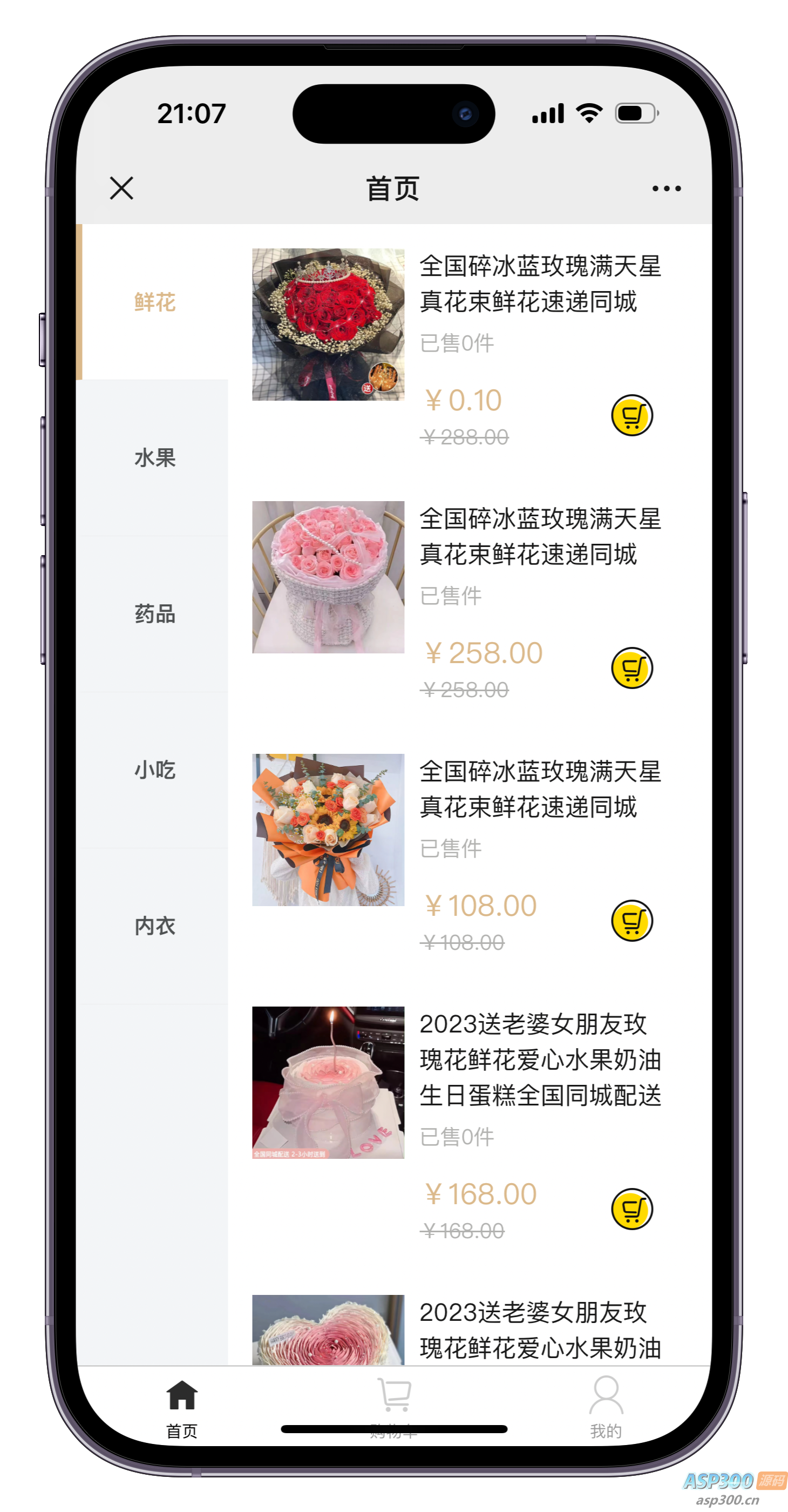Close the page with the X icon
The height and width of the screenshot is (1512, 788).
121,188
